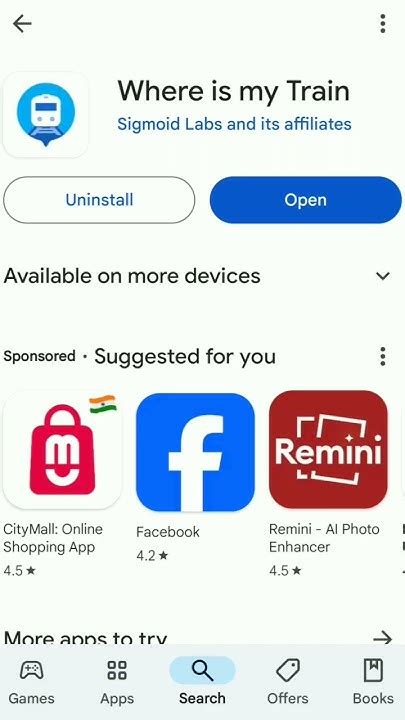Switch to the Games tab
Image resolution: width=405 pixels, height=720 pixels.
point(31,682)
